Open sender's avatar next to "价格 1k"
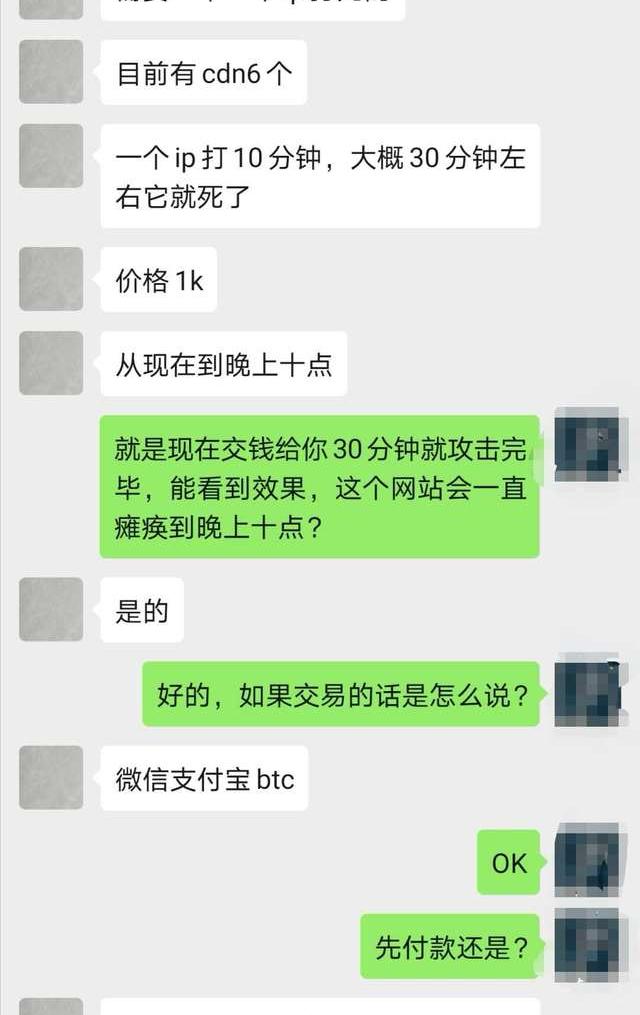This screenshot has height=1015, width=640. 51,279
